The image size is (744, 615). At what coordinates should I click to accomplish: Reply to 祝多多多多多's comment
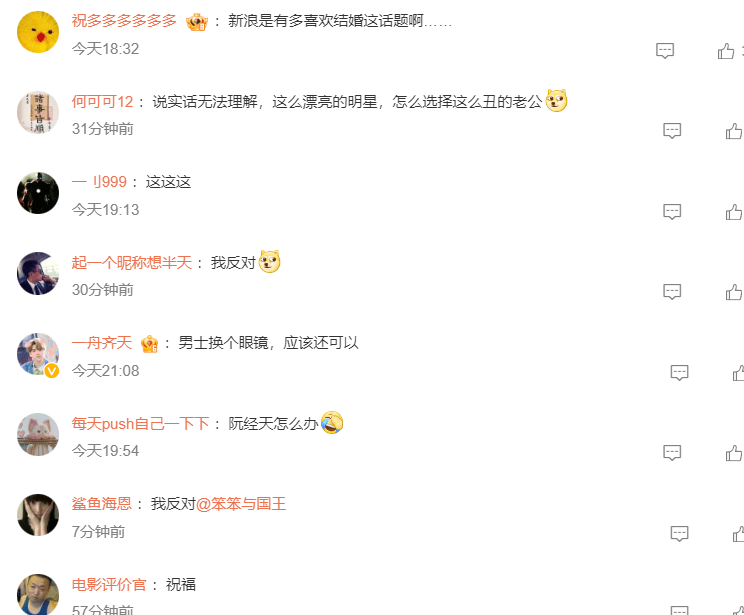point(665,51)
